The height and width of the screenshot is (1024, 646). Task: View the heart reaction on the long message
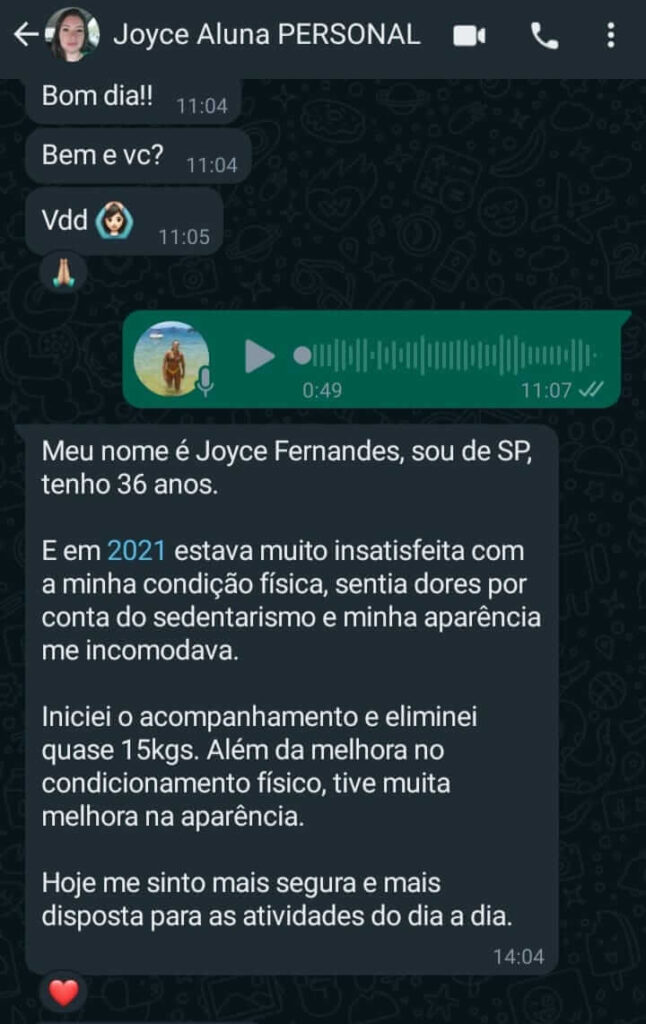pos(64,993)
